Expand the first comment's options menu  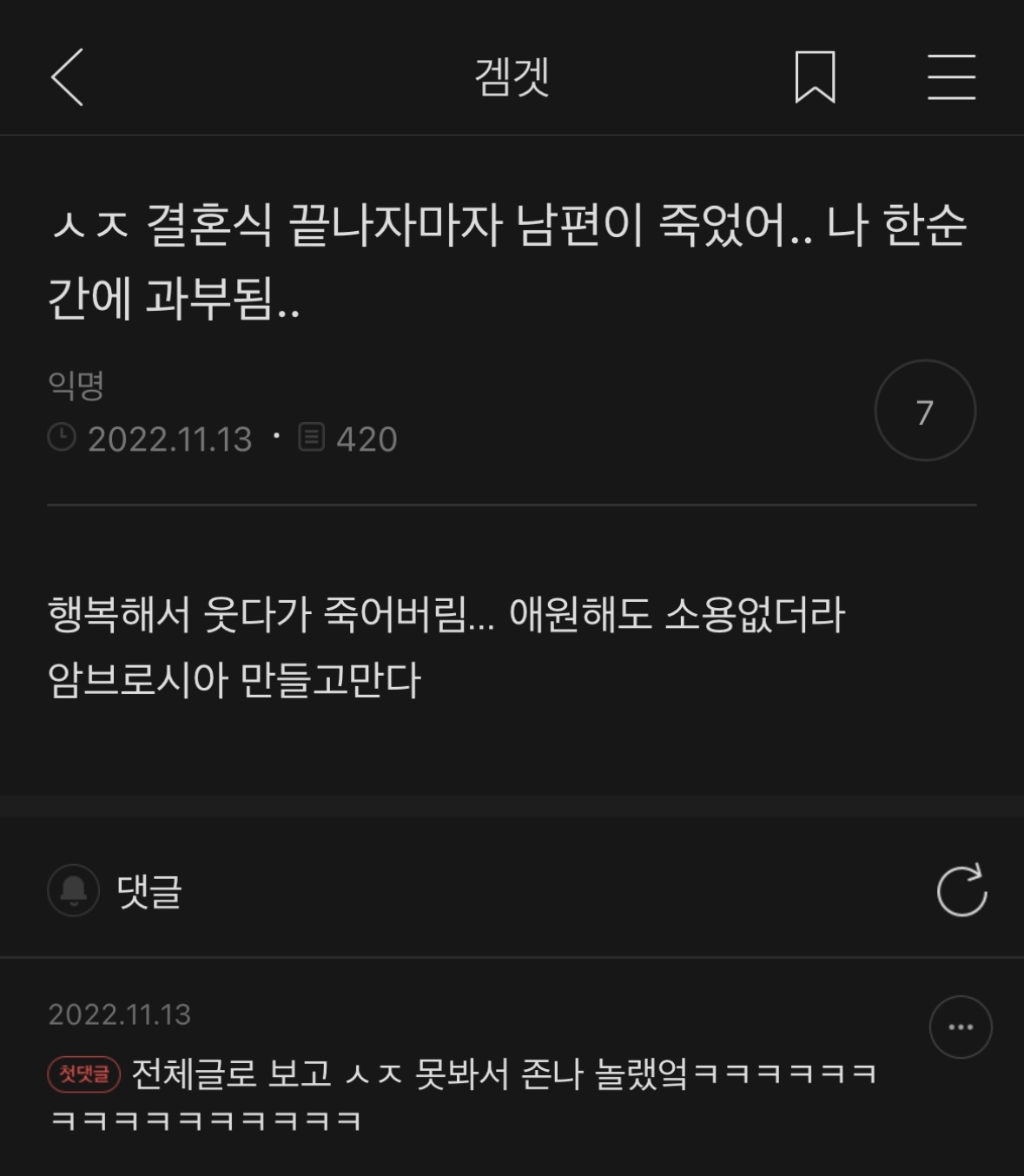tap(961, 1026)
